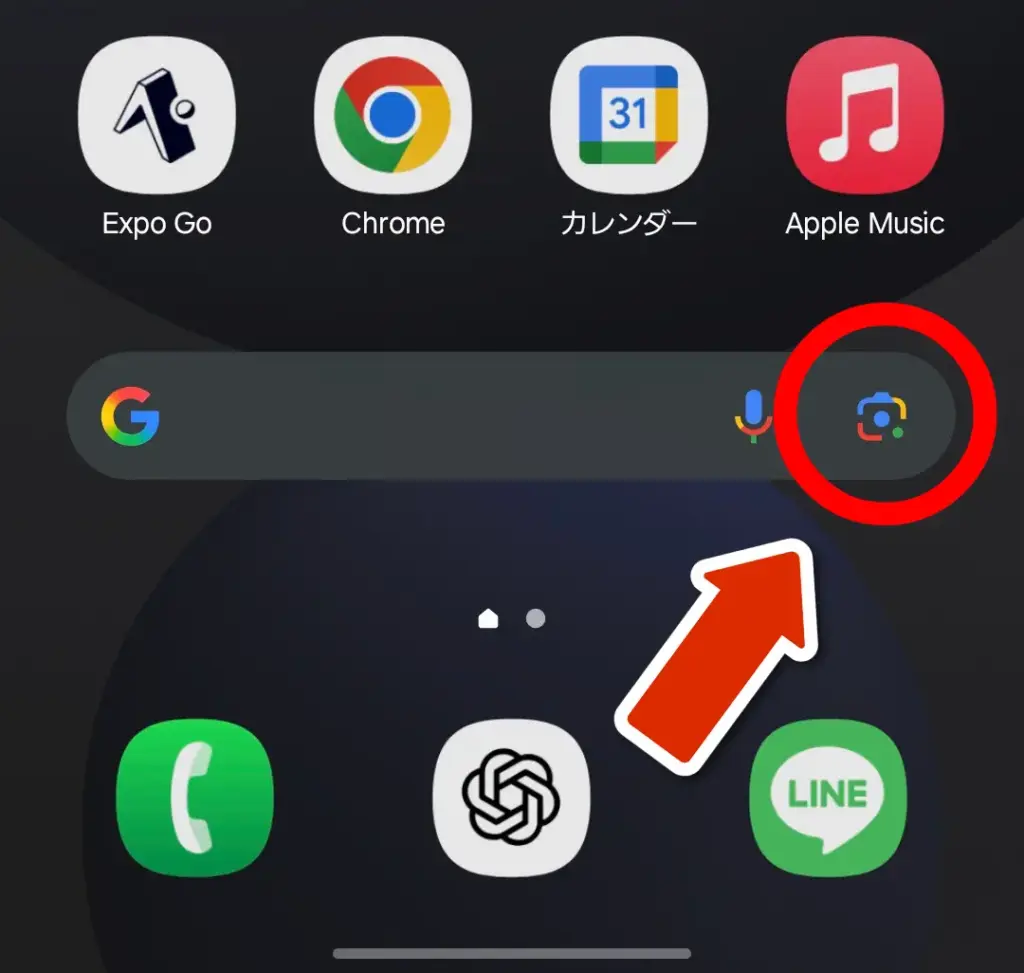Open the Phone dialer app
The height and width of the screenshot is (973, 1024).
click(x=195, y=797)
